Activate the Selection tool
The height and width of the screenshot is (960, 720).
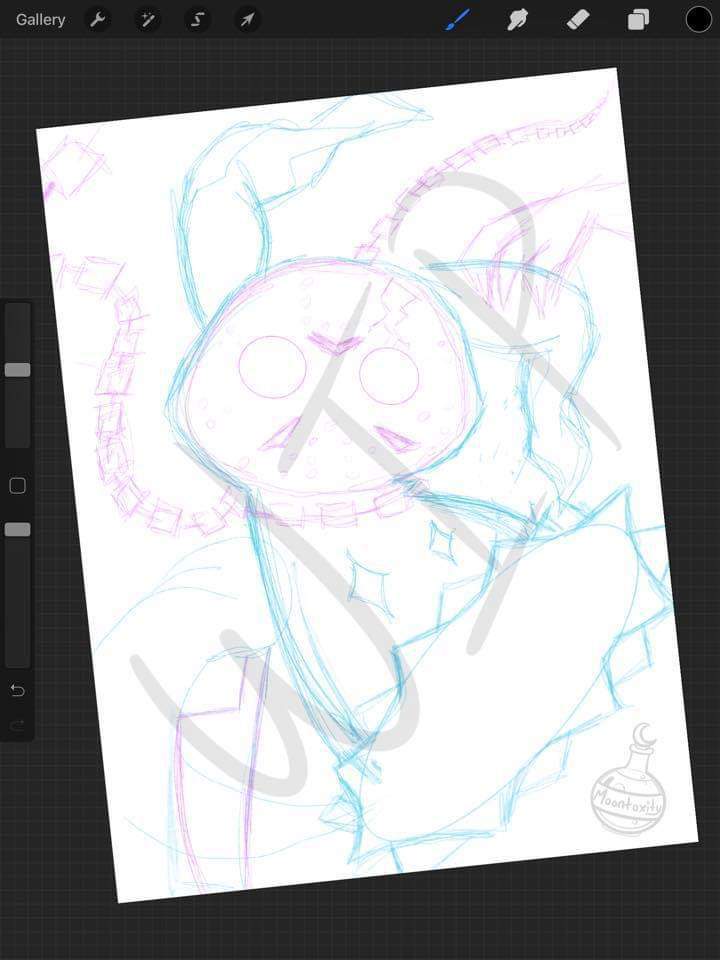click(198, 19)
